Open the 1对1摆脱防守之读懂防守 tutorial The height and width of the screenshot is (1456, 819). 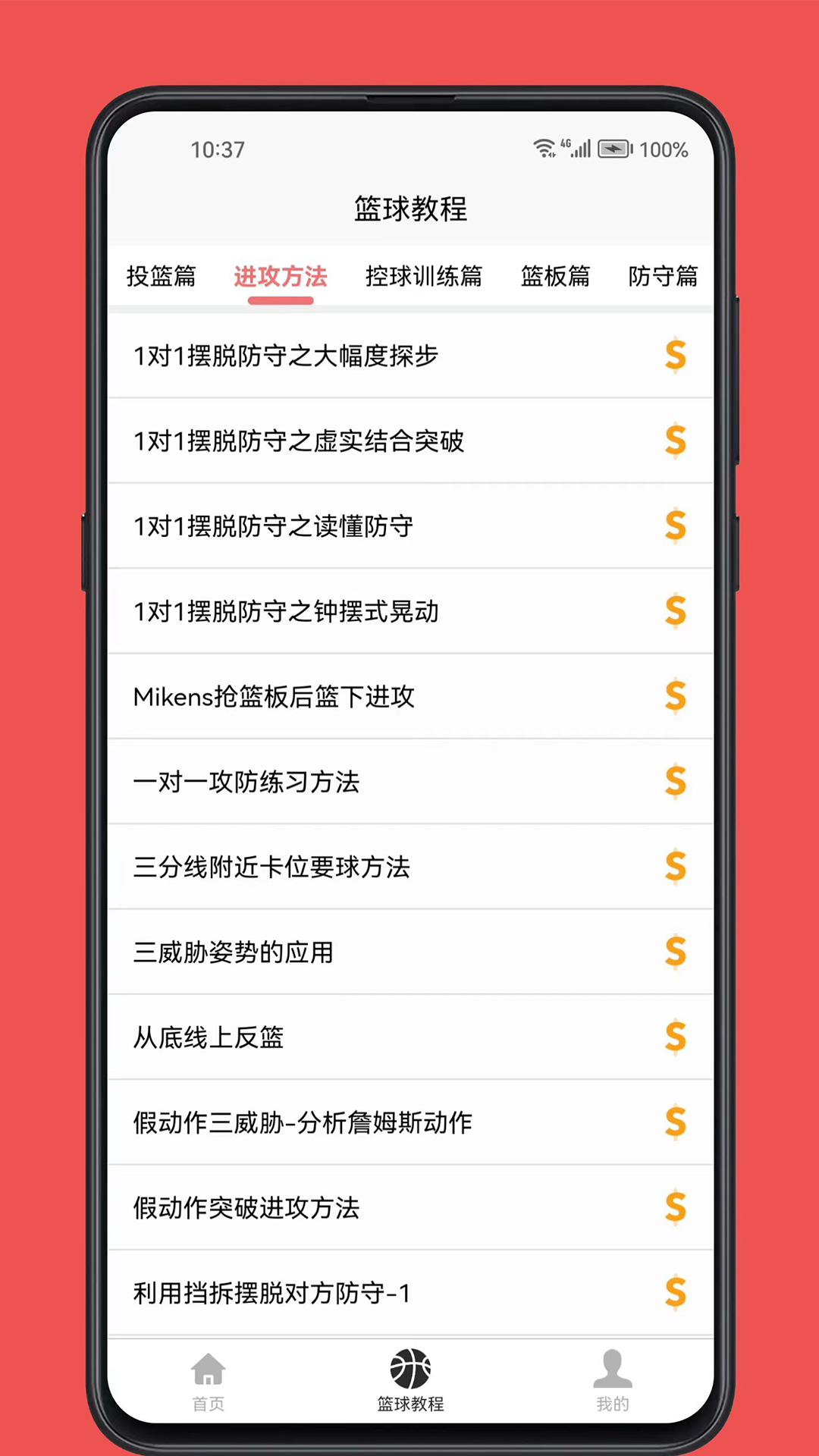[x=273, y=526]
